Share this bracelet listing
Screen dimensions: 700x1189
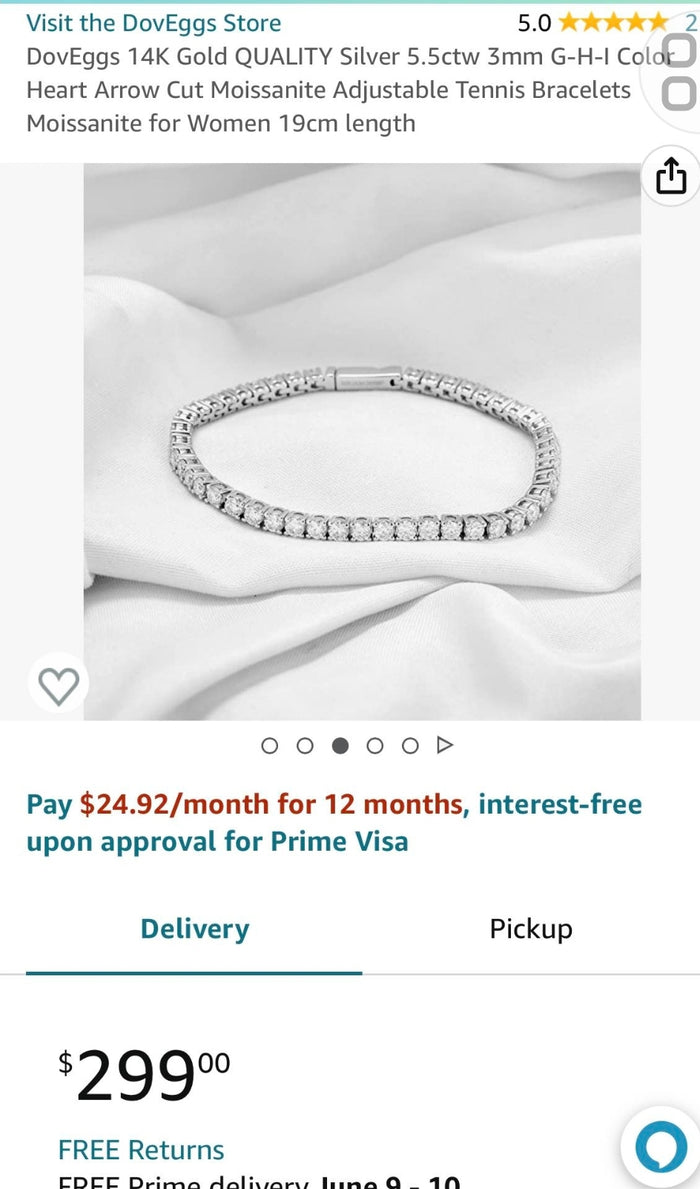[670, 176]
